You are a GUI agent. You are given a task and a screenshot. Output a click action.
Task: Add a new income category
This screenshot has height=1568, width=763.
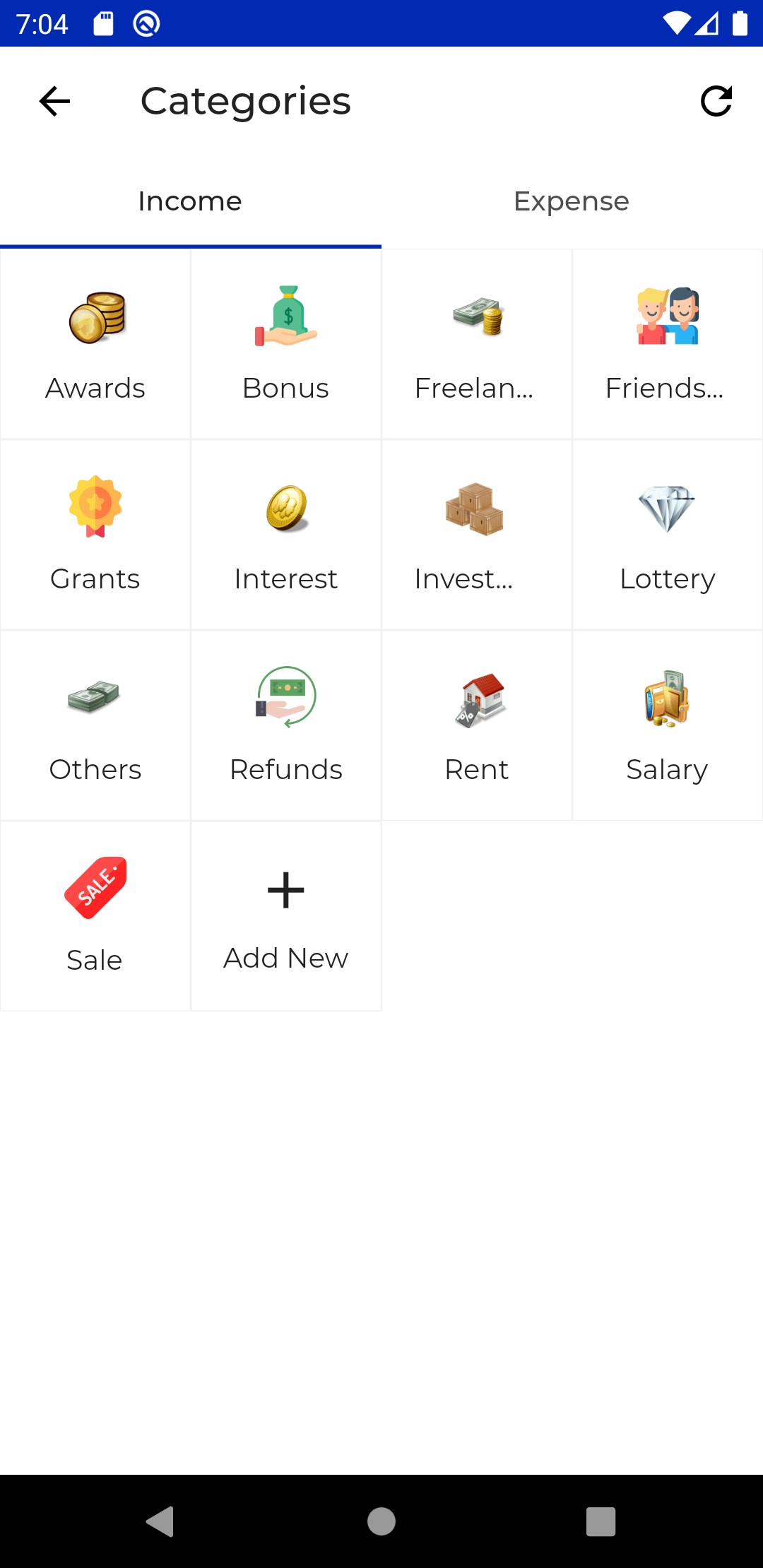click(286, 916)
